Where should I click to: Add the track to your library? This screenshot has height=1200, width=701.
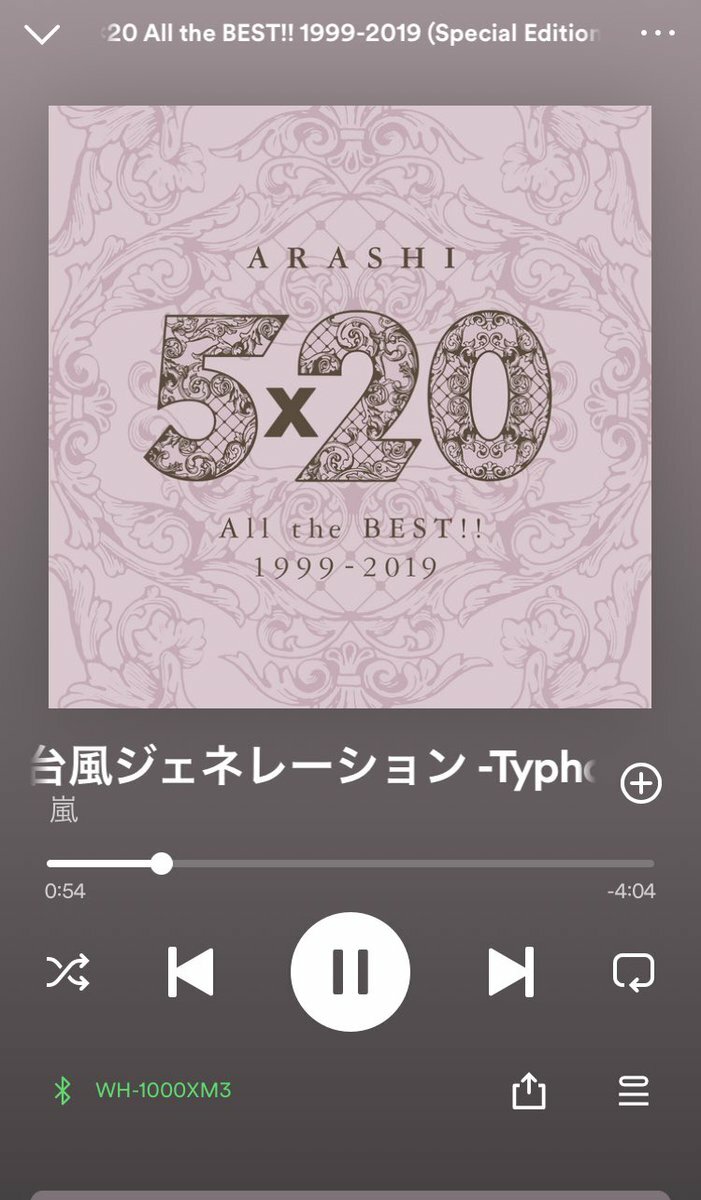pyautogui.click(x=641, y=784)
